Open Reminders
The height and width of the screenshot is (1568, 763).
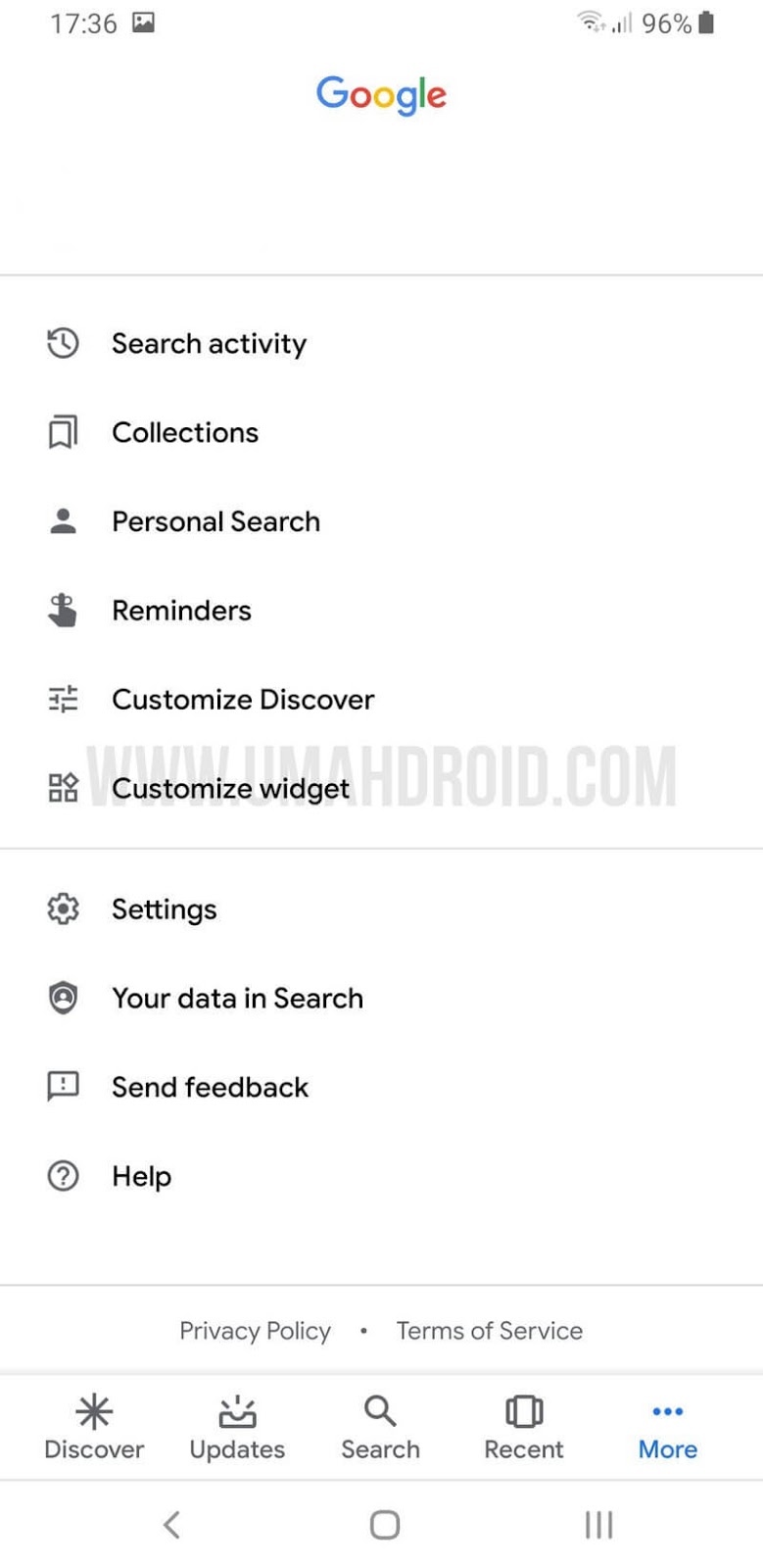(x=381, y=611)
